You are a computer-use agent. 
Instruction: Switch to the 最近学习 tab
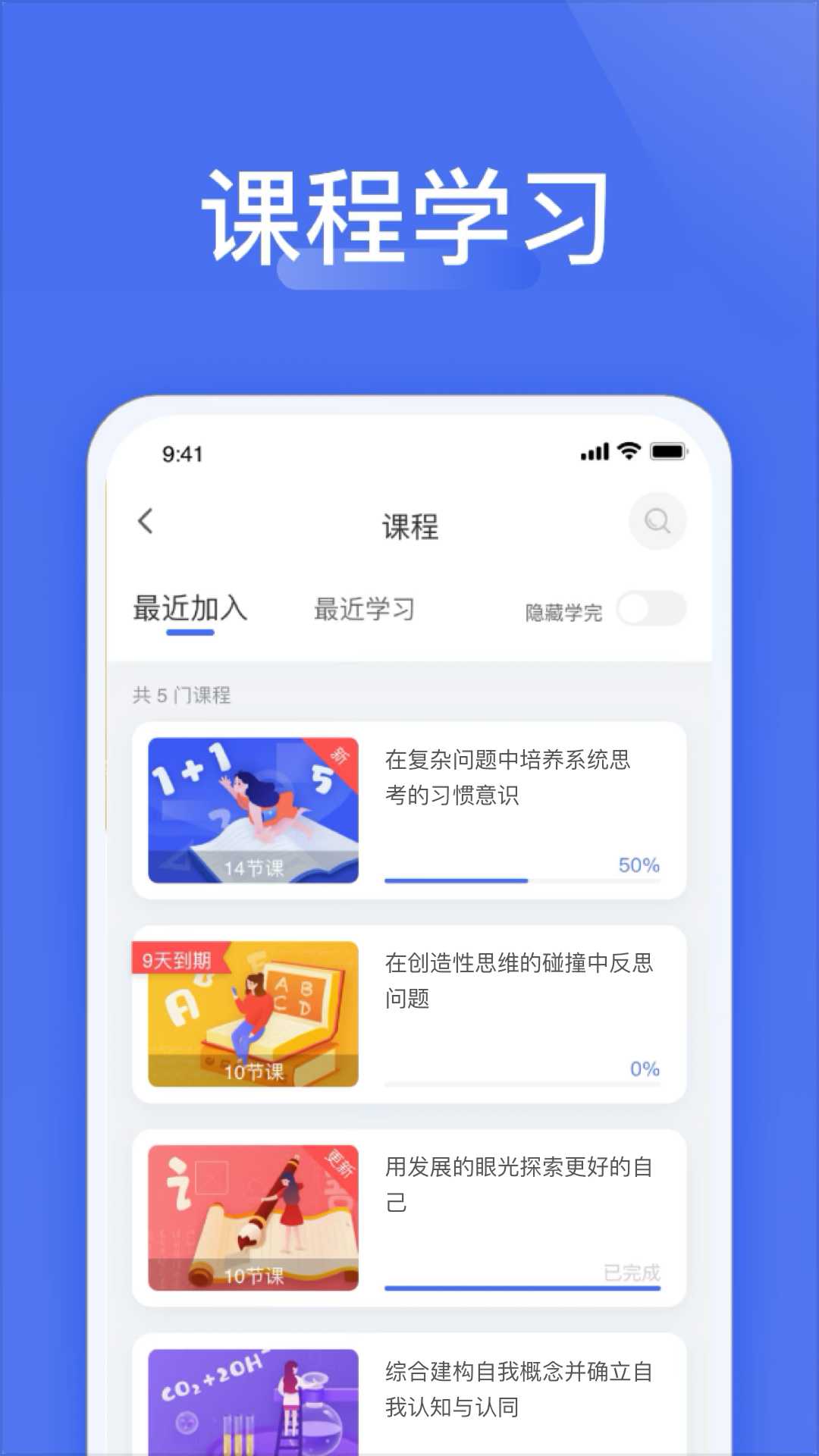pos(365,607)
